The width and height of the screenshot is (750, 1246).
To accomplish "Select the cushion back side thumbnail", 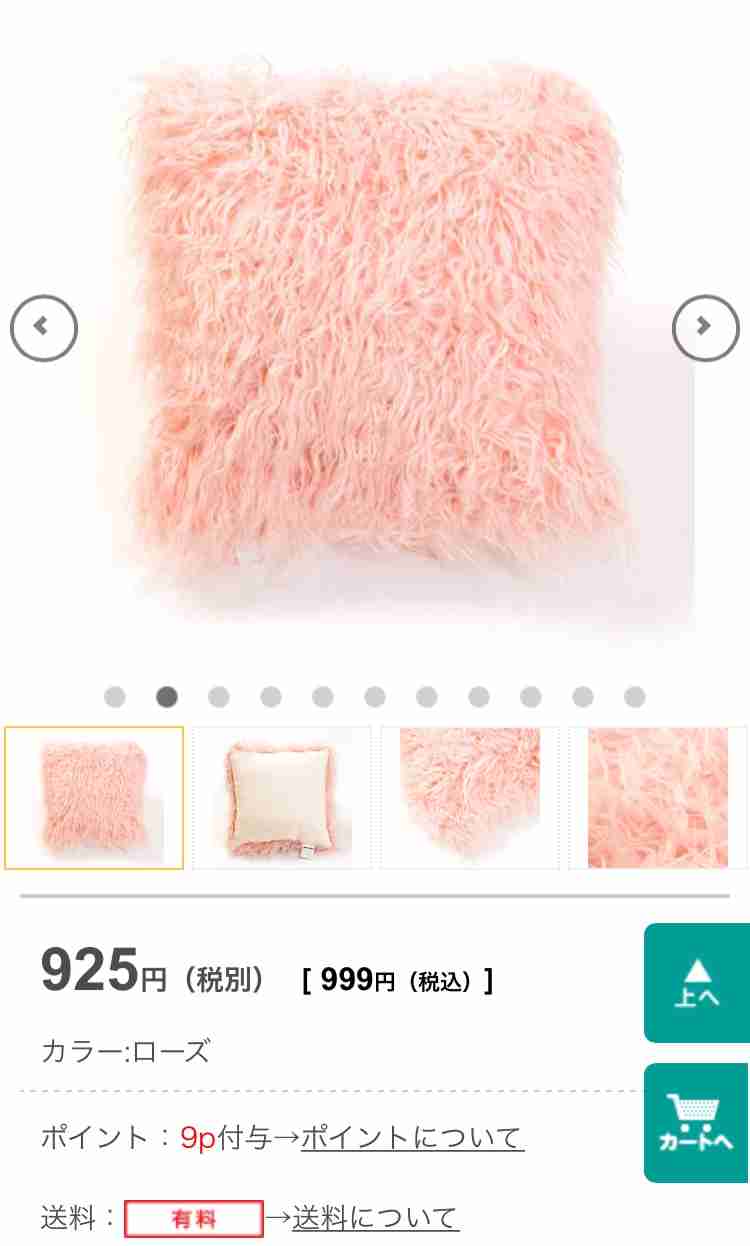I will pyautogui.click(x=281, y=798).
